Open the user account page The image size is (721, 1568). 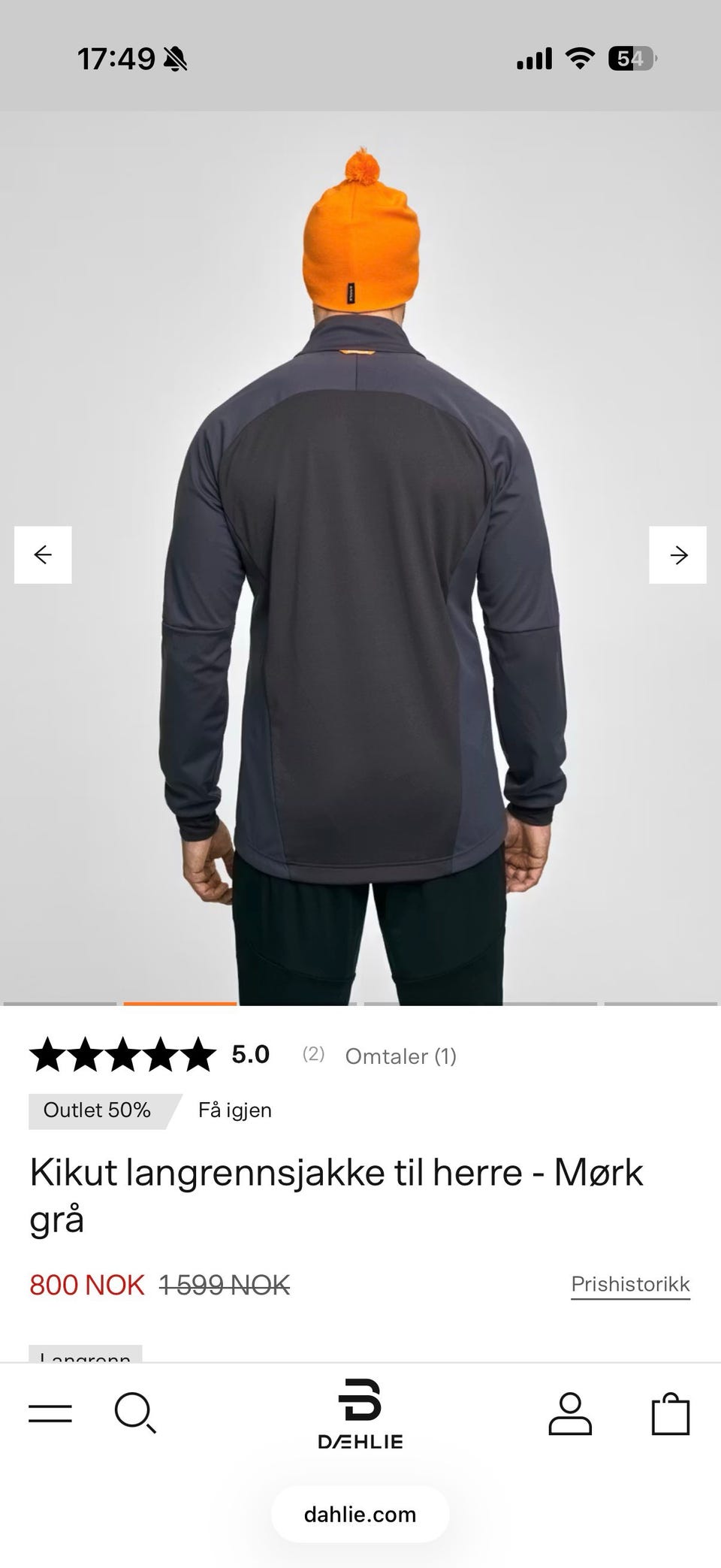[x=570, y=1414]
